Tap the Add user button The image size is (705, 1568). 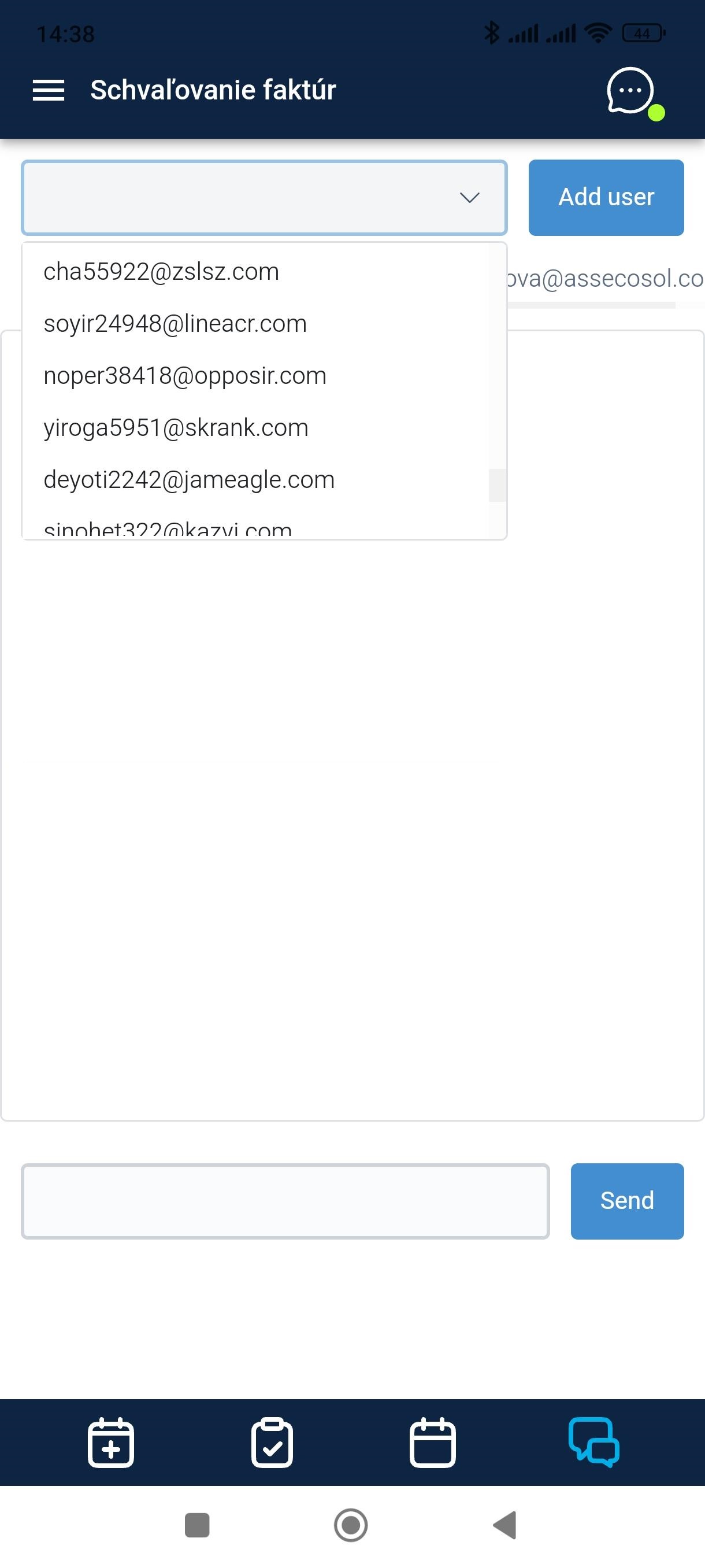click(605, 197)
